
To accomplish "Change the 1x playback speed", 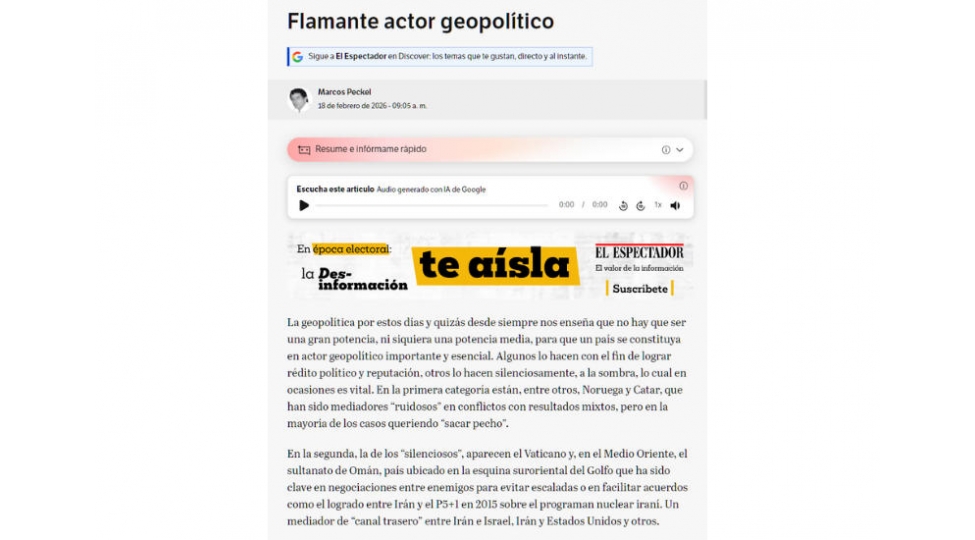I will (x=657, y=205).
